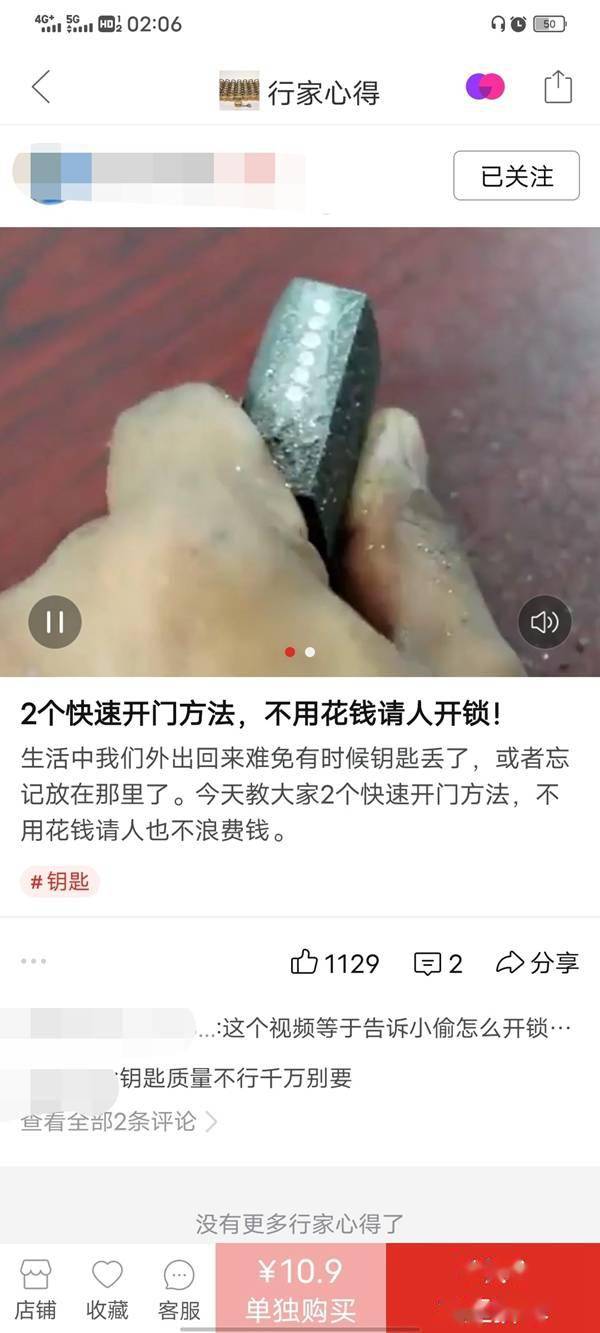Open the 店铺 shop page
Screen dimensions: 600x1333
(35, 1288)
